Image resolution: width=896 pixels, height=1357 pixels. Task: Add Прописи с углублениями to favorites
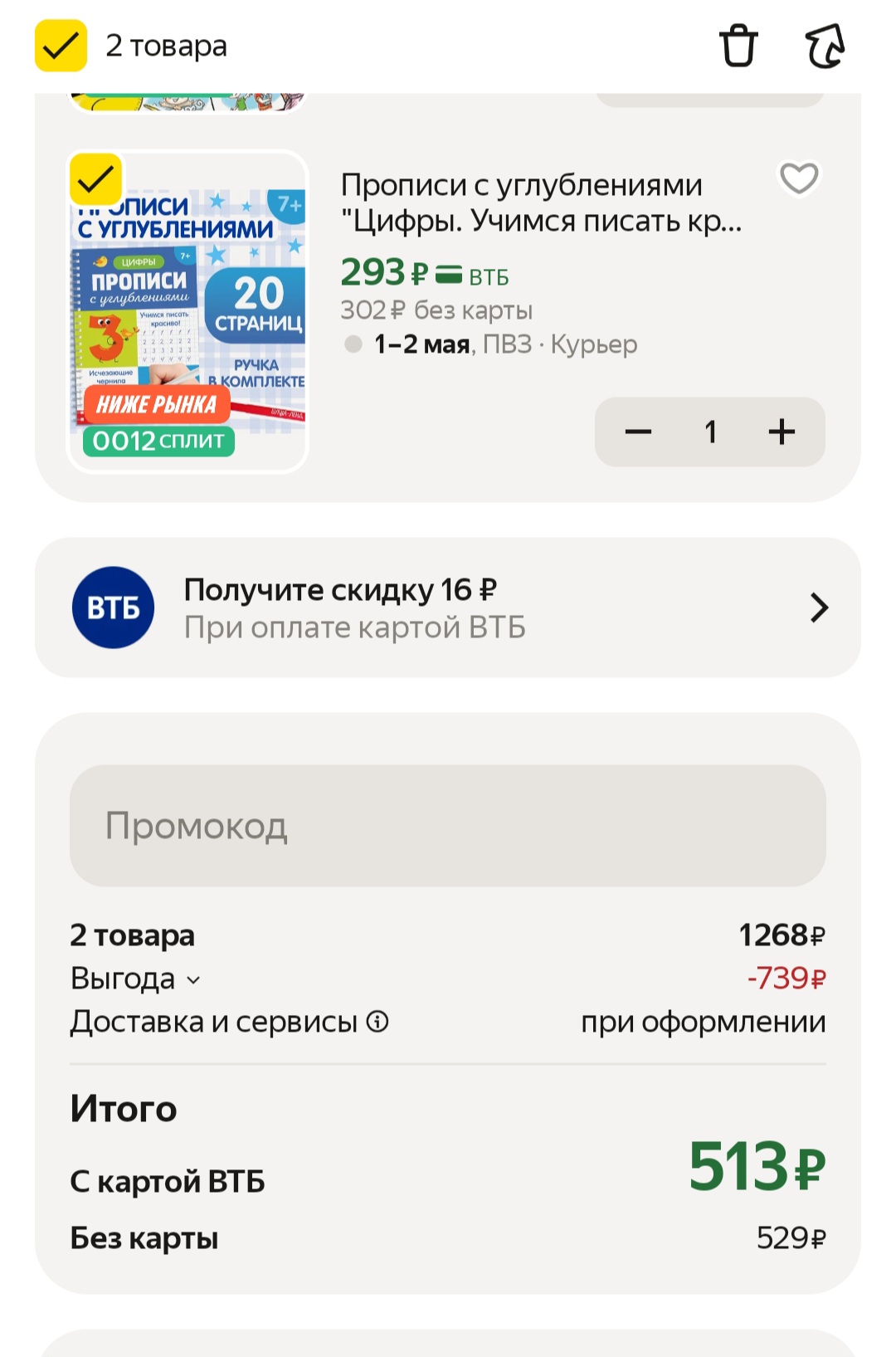pos(799,178)
